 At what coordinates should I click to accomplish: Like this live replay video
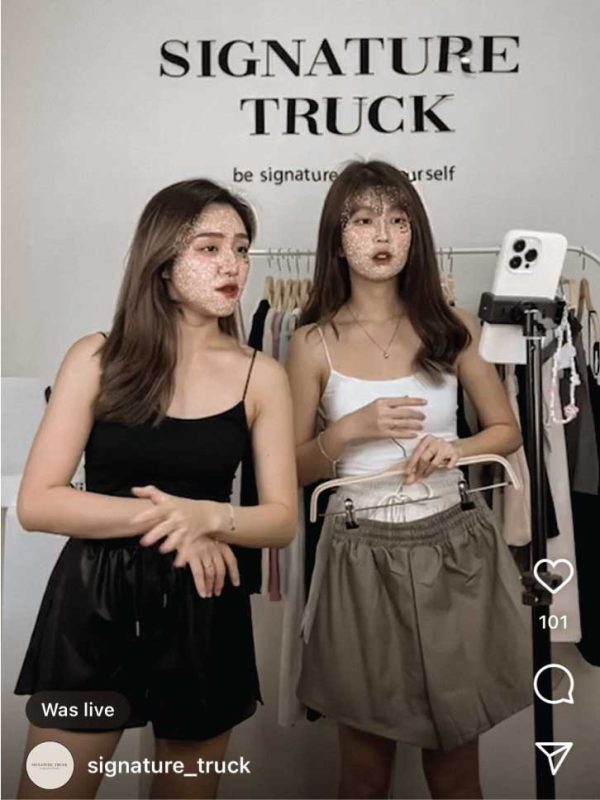[x=553, y=576]
